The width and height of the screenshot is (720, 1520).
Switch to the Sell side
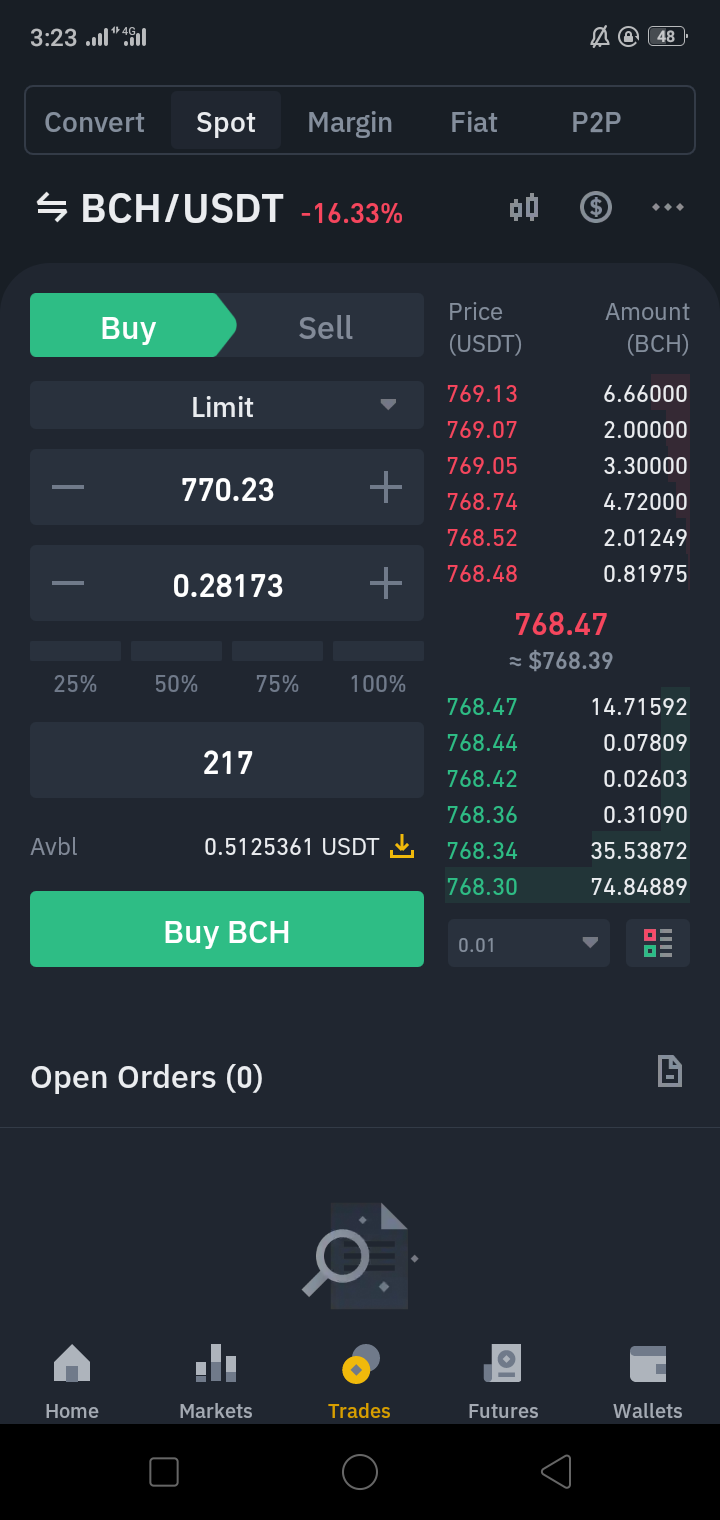(326, 327)
